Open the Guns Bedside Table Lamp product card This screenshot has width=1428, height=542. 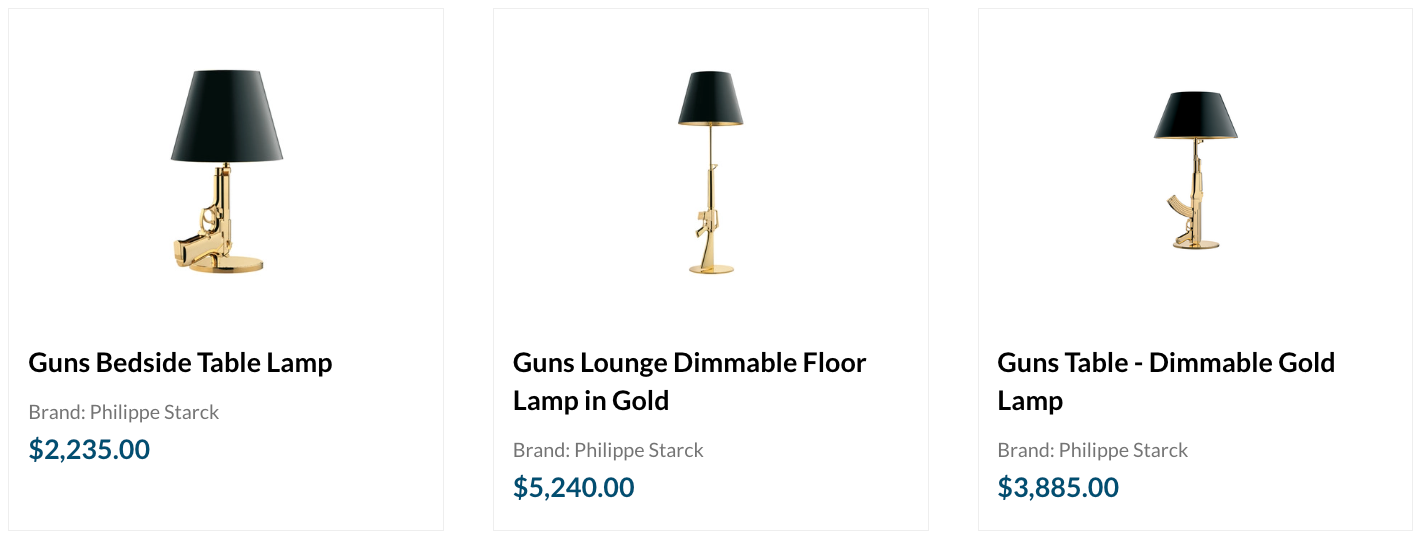[x=180, y=362]
